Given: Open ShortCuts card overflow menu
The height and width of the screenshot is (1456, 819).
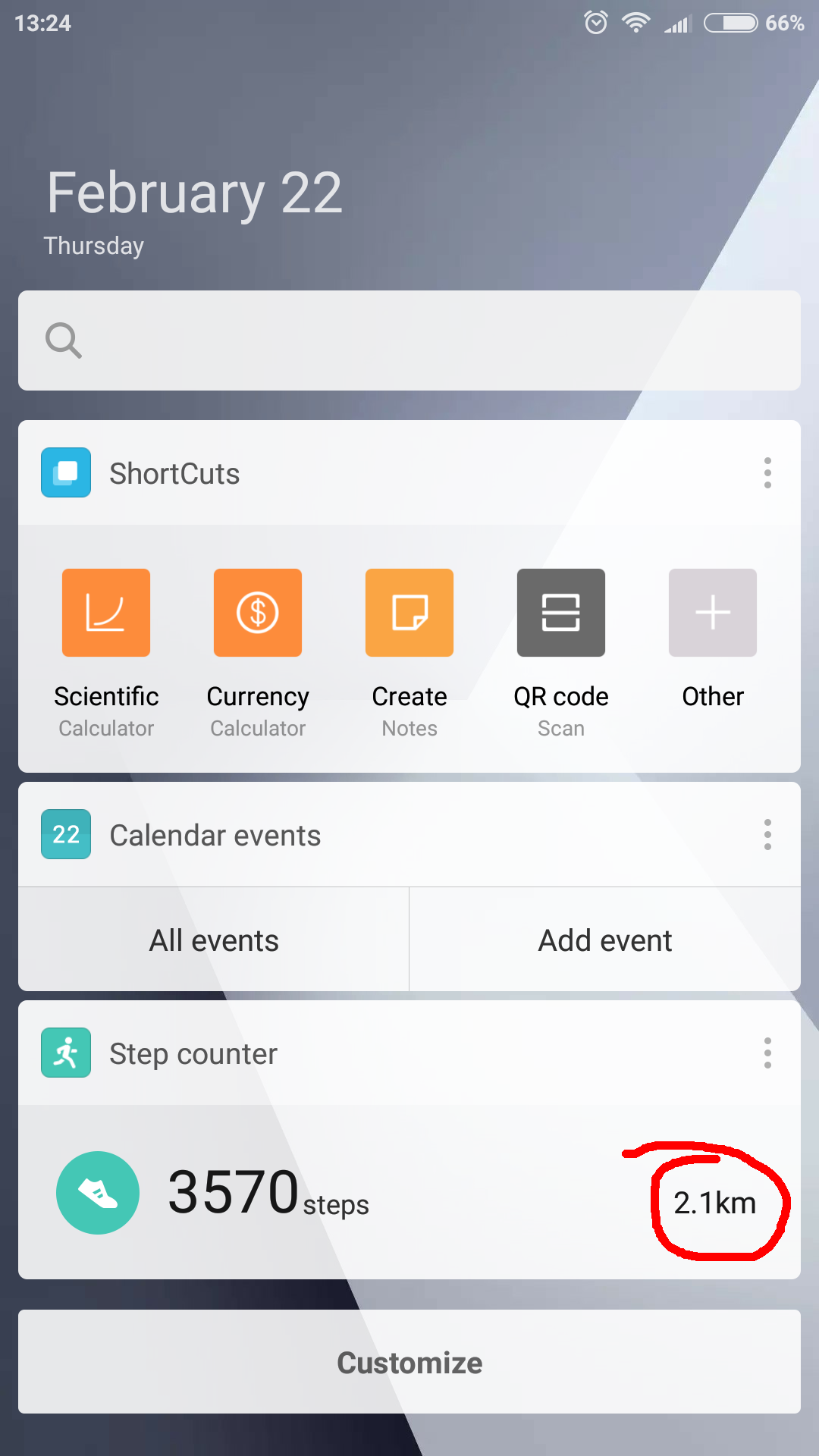Looking at the screenshot, I should [x=767, y=472].
